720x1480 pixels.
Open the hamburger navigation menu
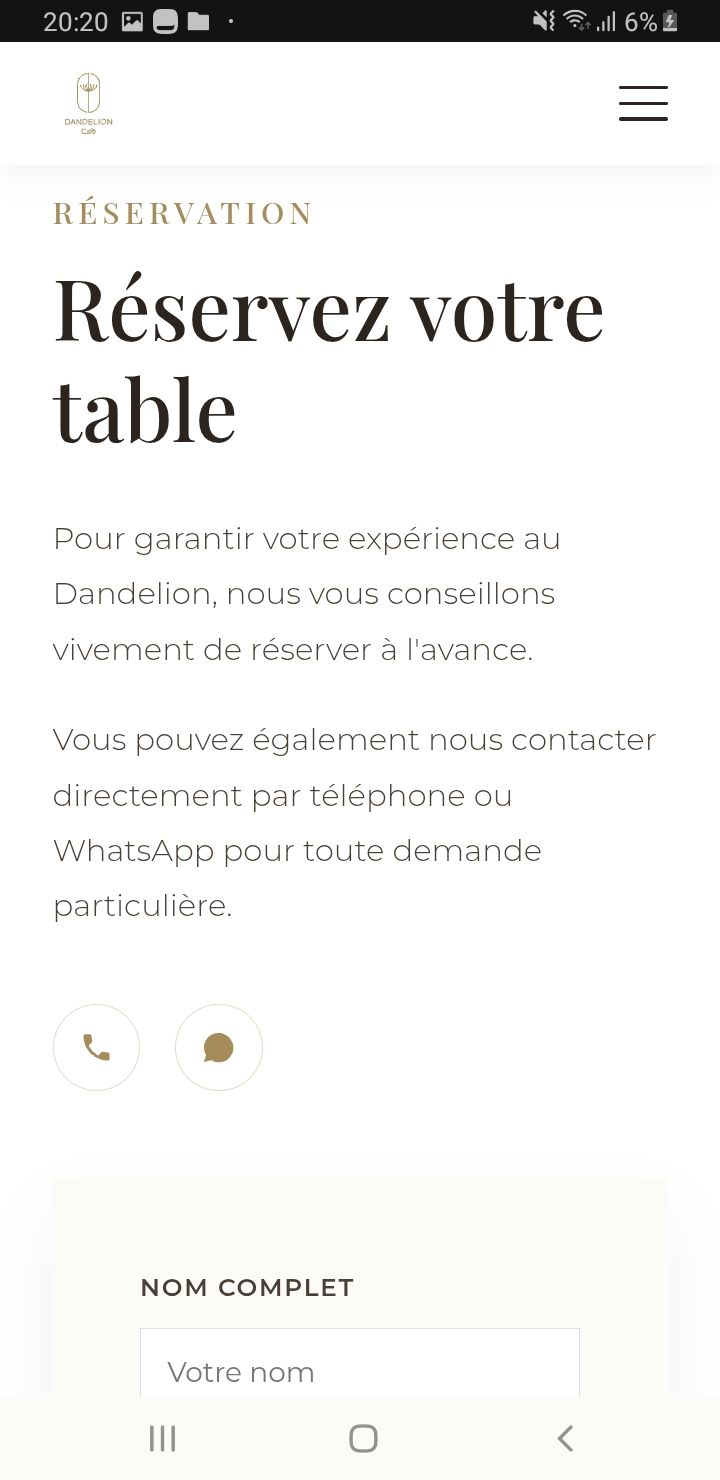(x=643, y=104)
